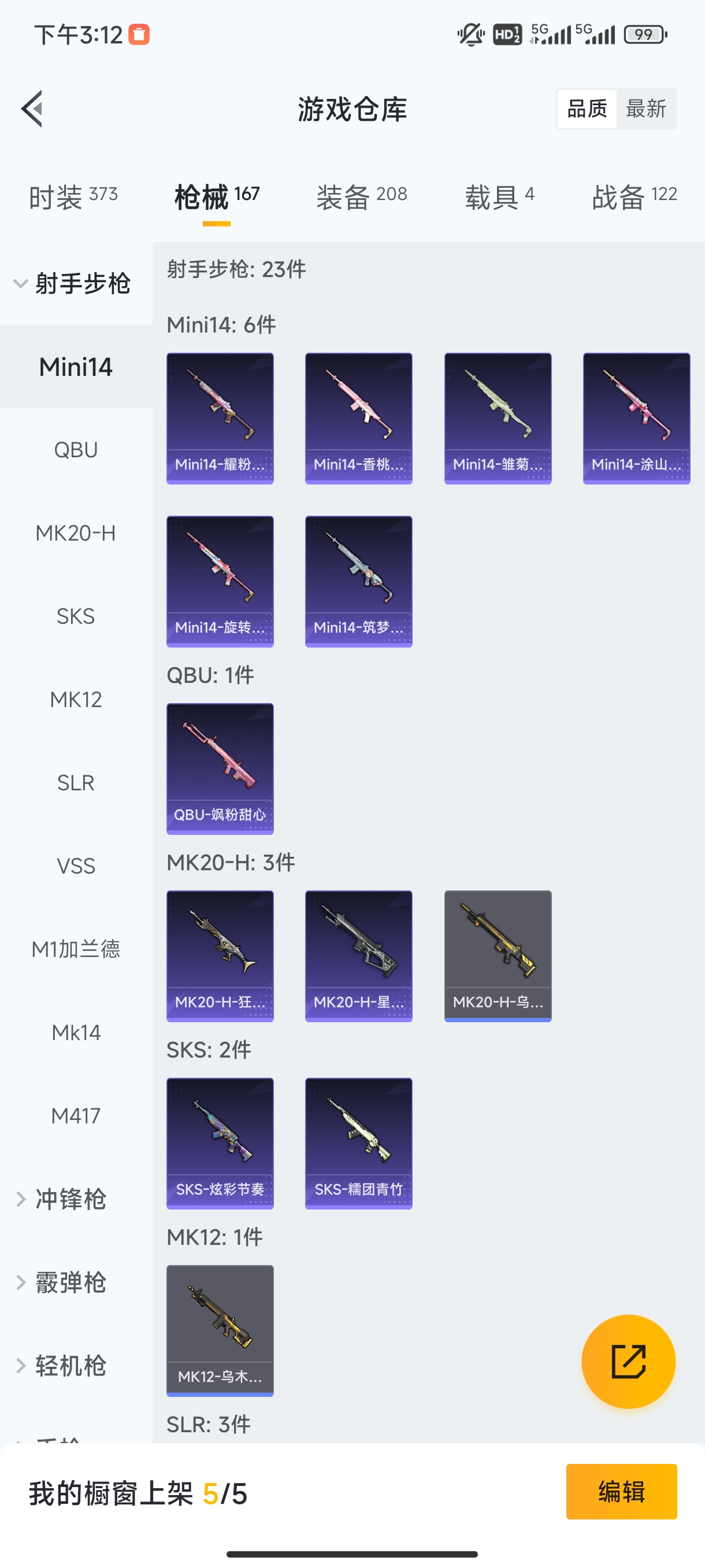The image size is (705, 1568).
Task: Sort by 最新
Action: (645, 109)
